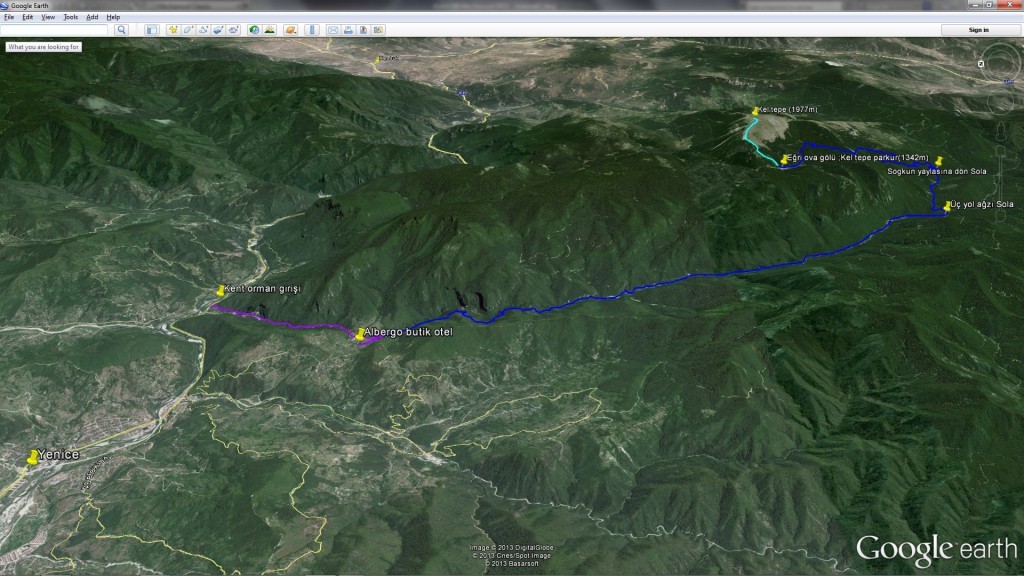Add a new placemark from toolbar

point(173,30)
